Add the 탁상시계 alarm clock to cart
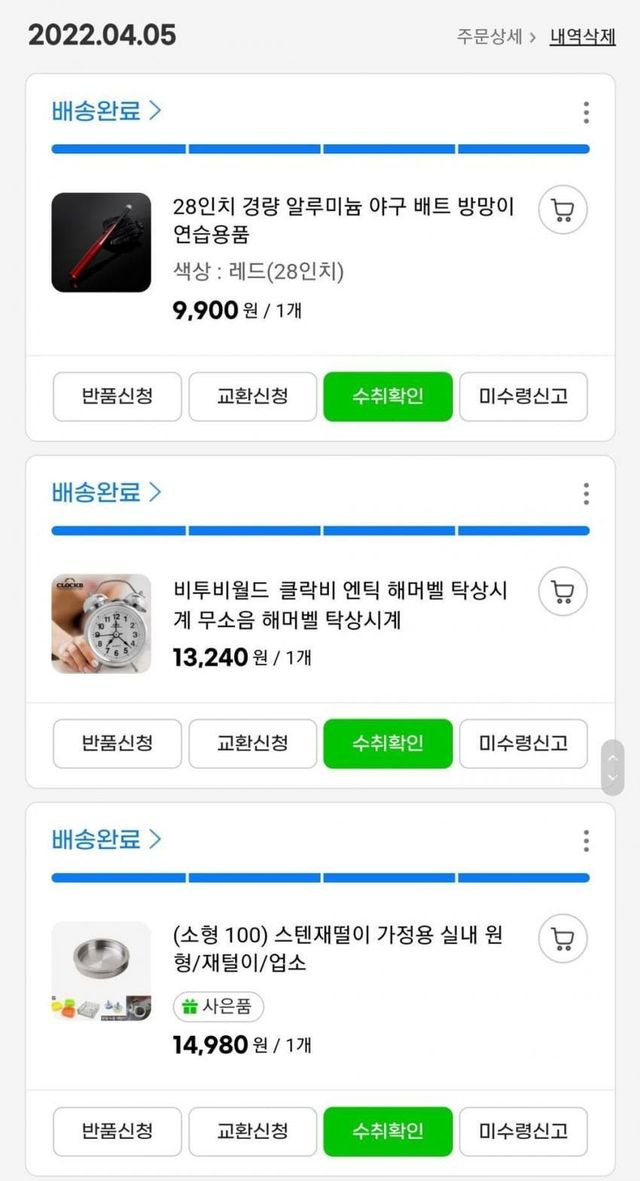This screenshot has width=640, height=1181. coord(562,592)
